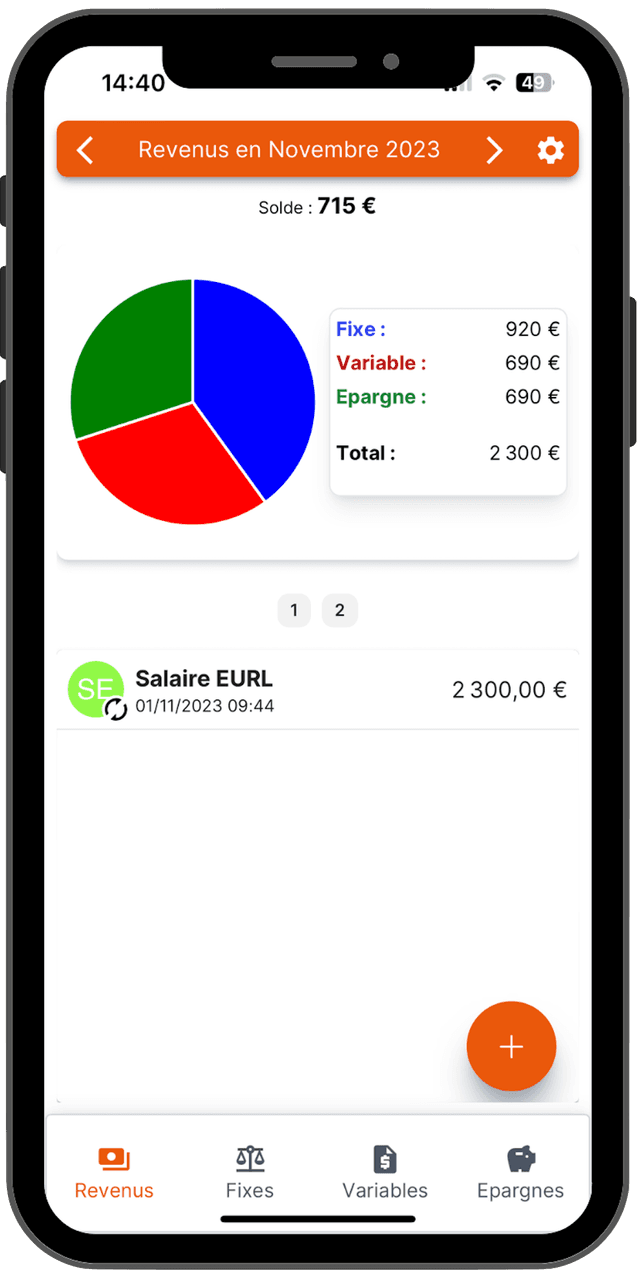Add a new income with plus button

pos(511,1046)
